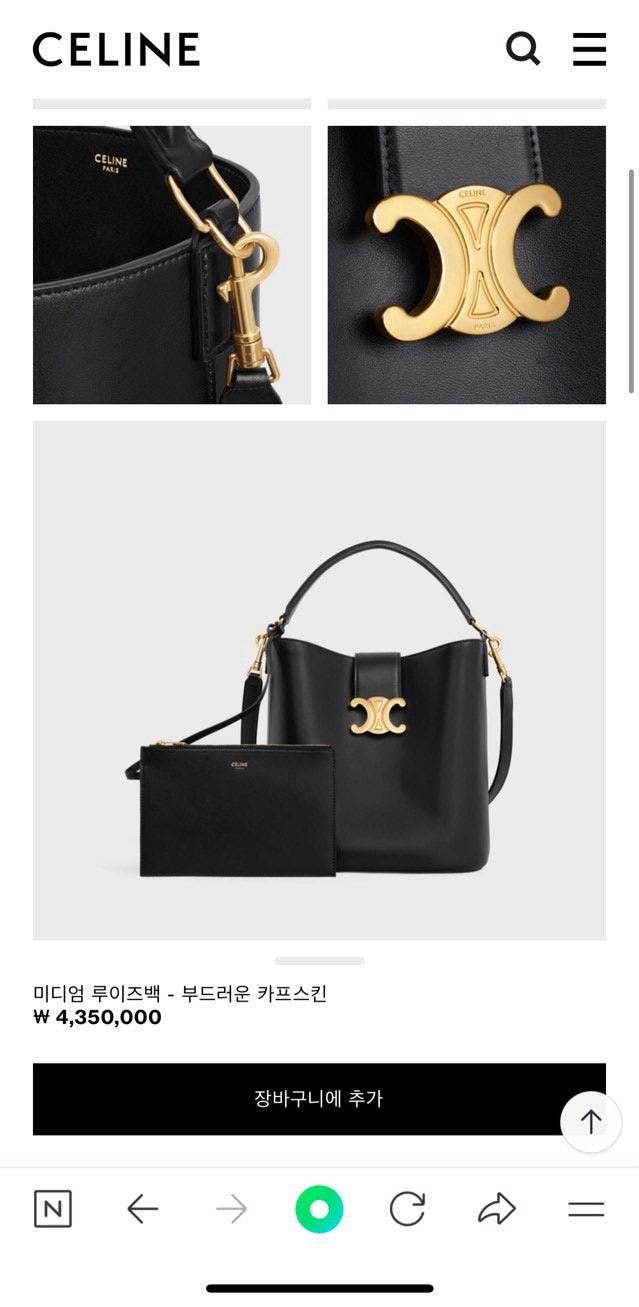The image size is (639, 1307).
Task: Jump back to top with the arrow button
Action: 591,1122
